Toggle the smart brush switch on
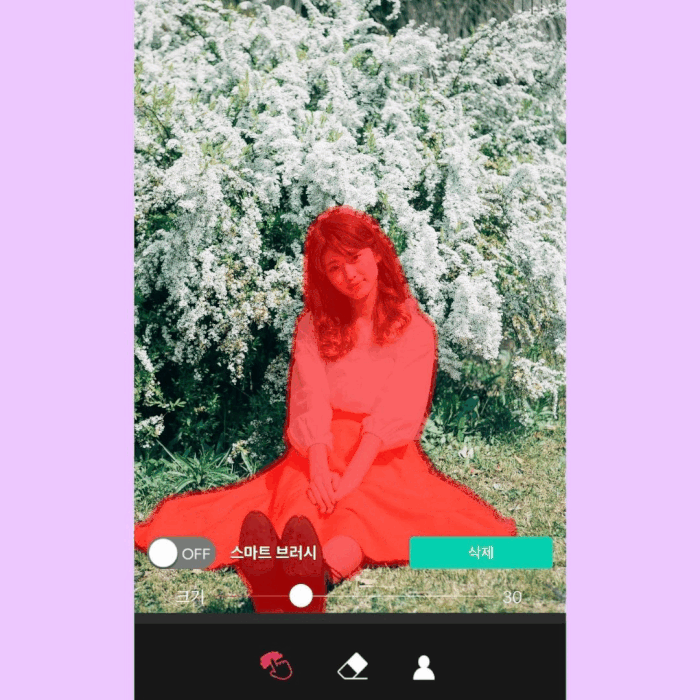The image size is (700, 700). pos(181,553)
